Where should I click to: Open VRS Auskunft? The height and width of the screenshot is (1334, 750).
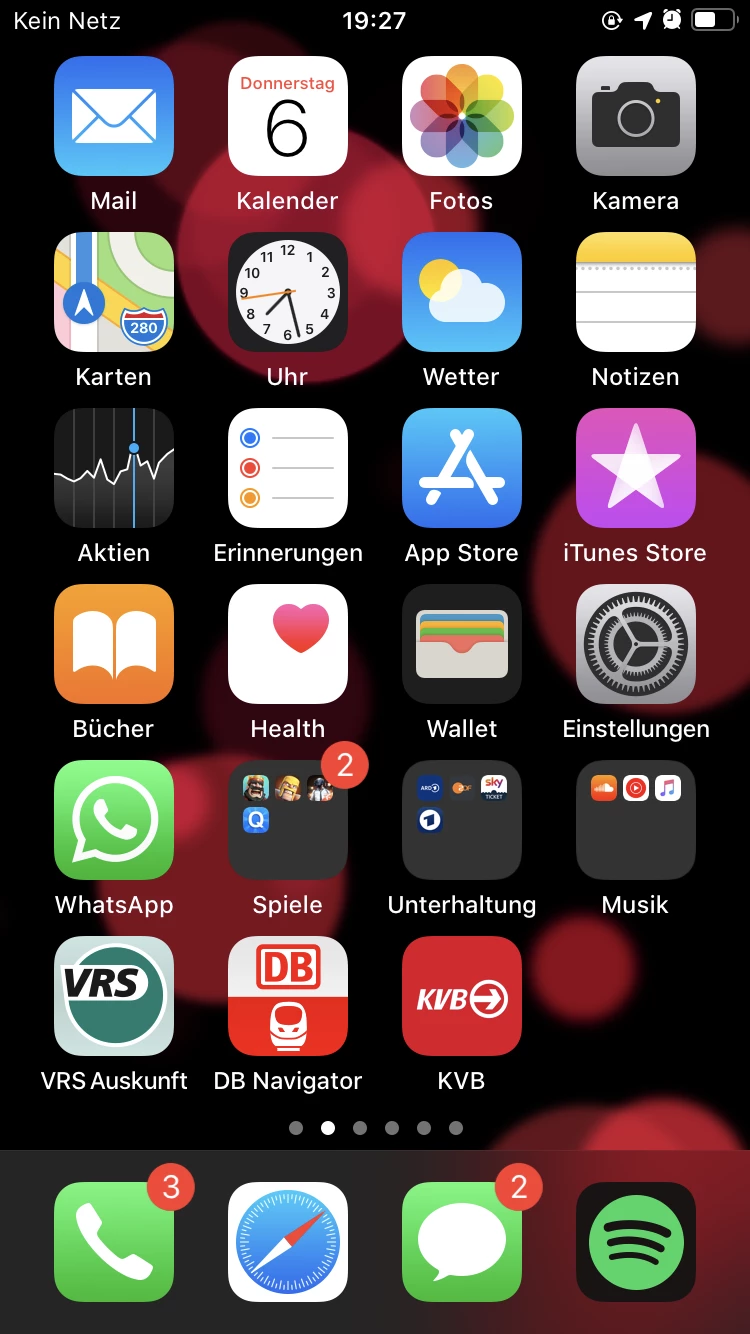(114, 996)
